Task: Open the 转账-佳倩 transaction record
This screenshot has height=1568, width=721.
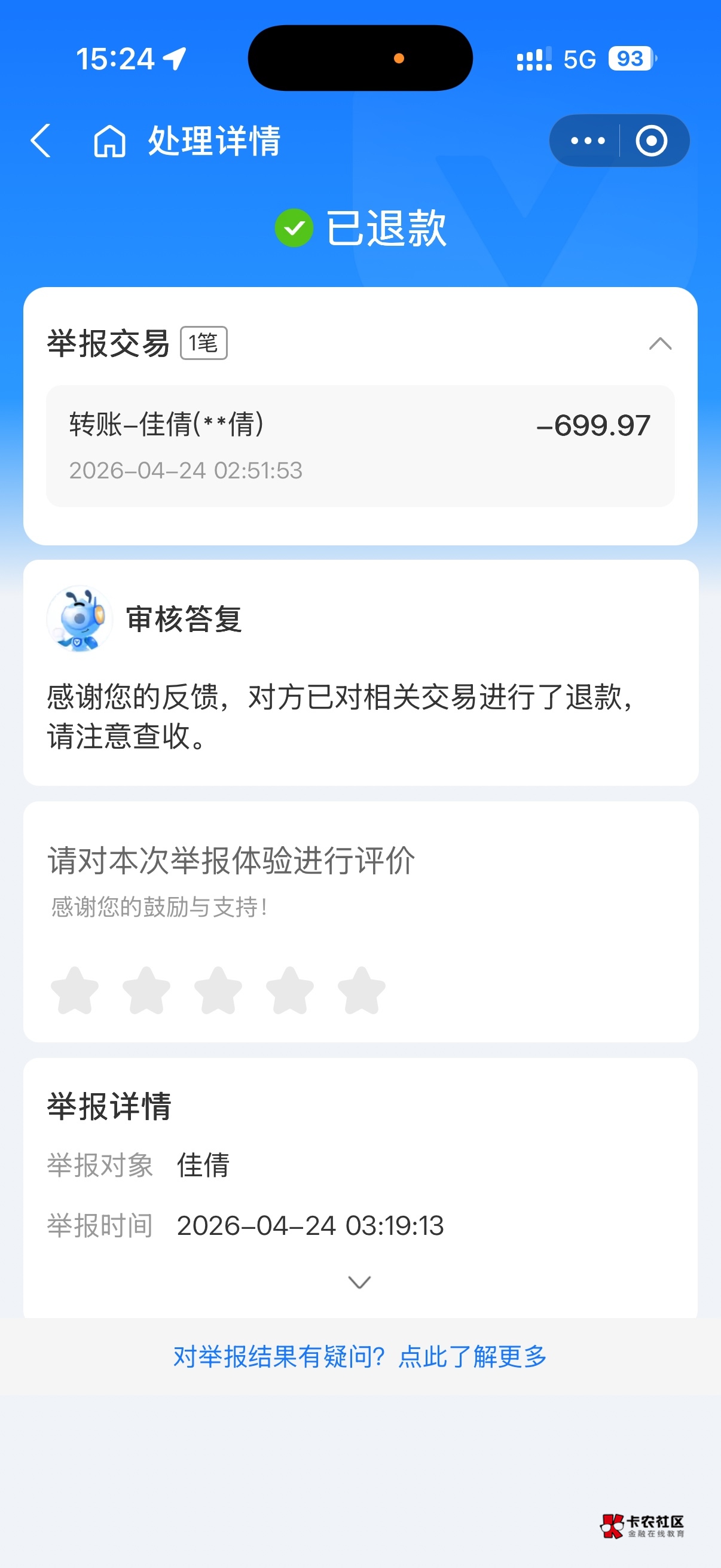Action: [360, 446]
